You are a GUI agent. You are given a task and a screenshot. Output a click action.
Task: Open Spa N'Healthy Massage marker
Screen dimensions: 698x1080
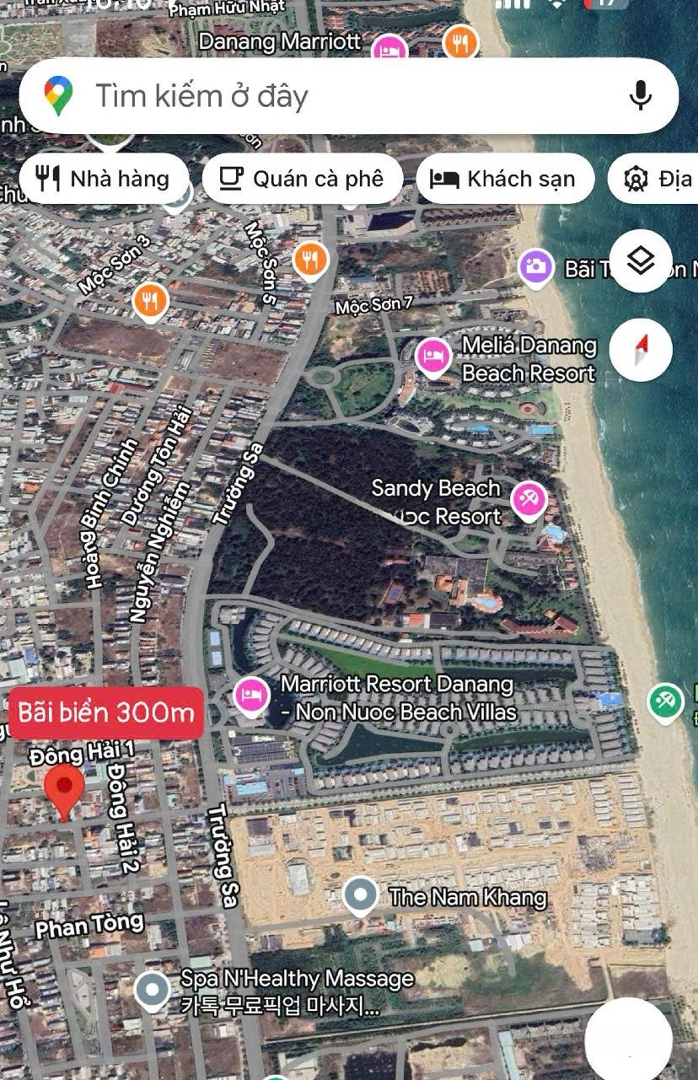tap(152, 989)
